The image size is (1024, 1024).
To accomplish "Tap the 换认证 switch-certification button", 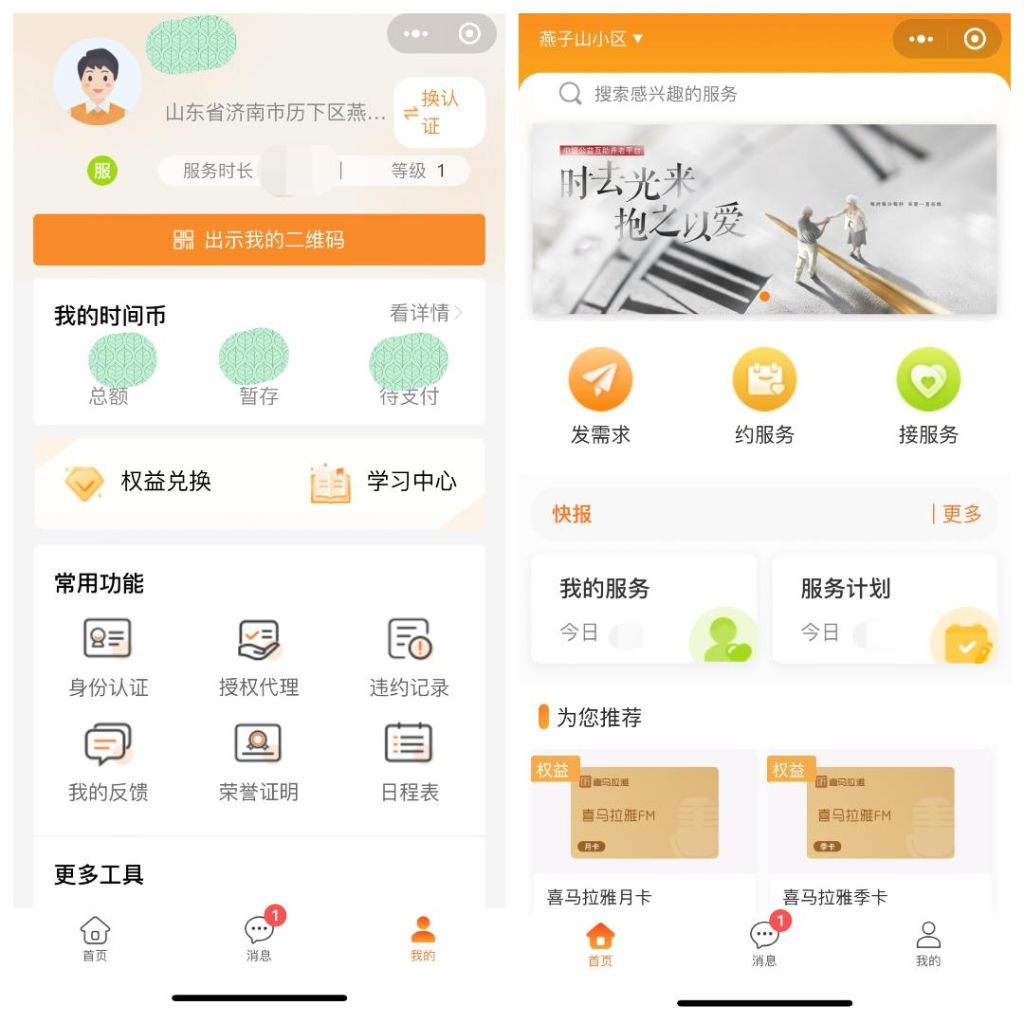I will (x=439, y=112).
